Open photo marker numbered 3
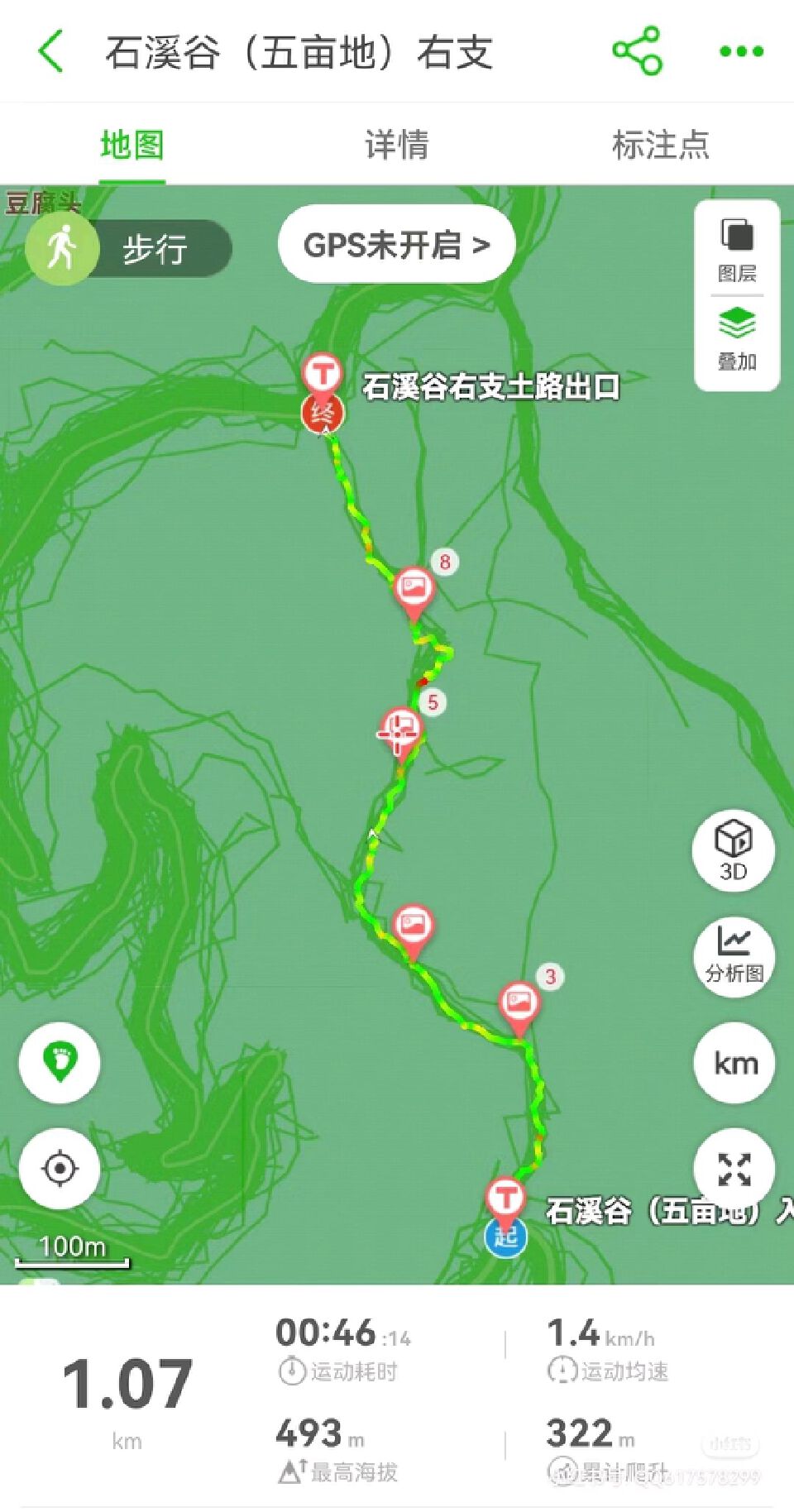Image resolution: width=794 pixels, height=1512 pixels. (x=519, y=1002)
